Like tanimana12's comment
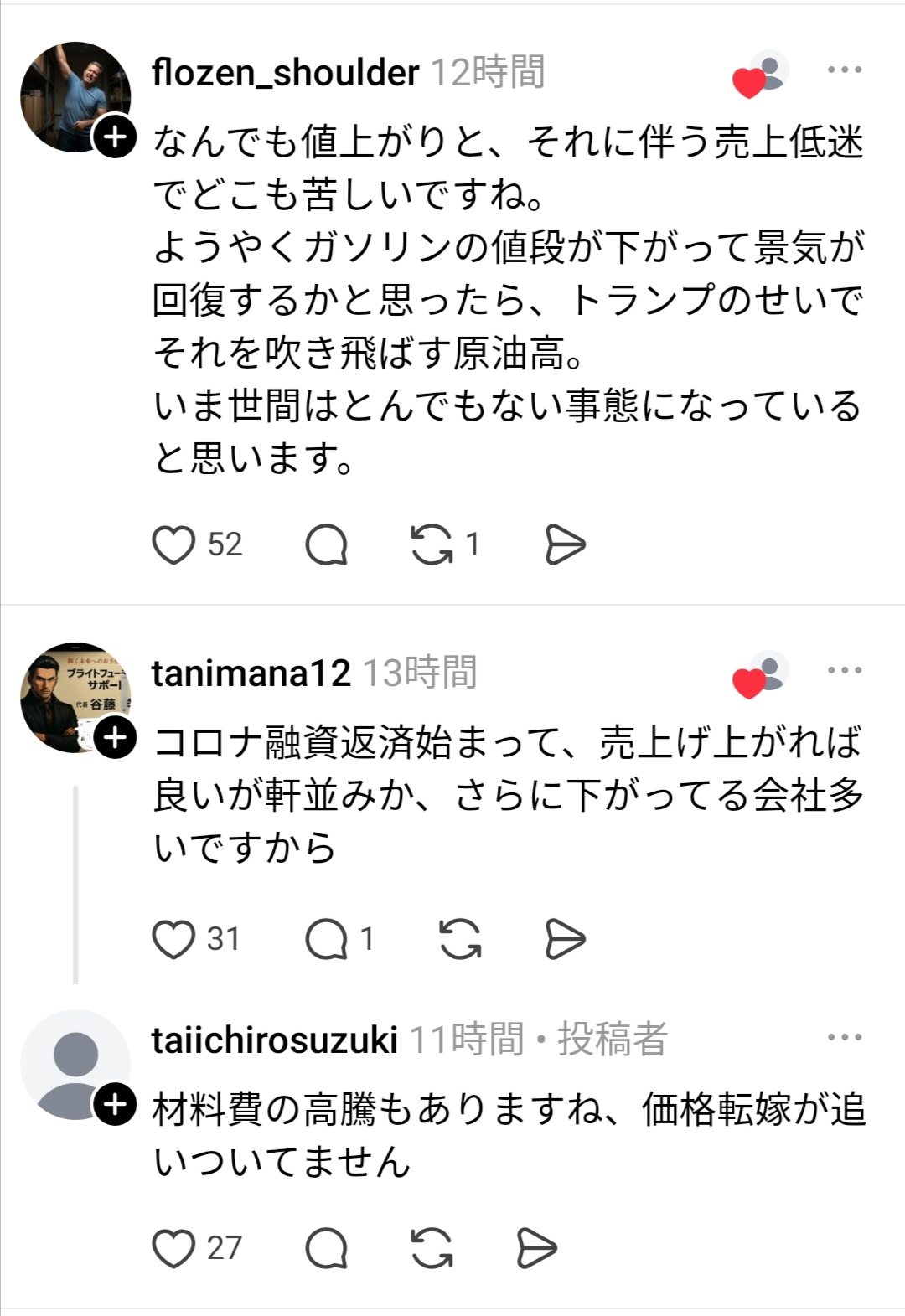 click(x=174, y=939)
